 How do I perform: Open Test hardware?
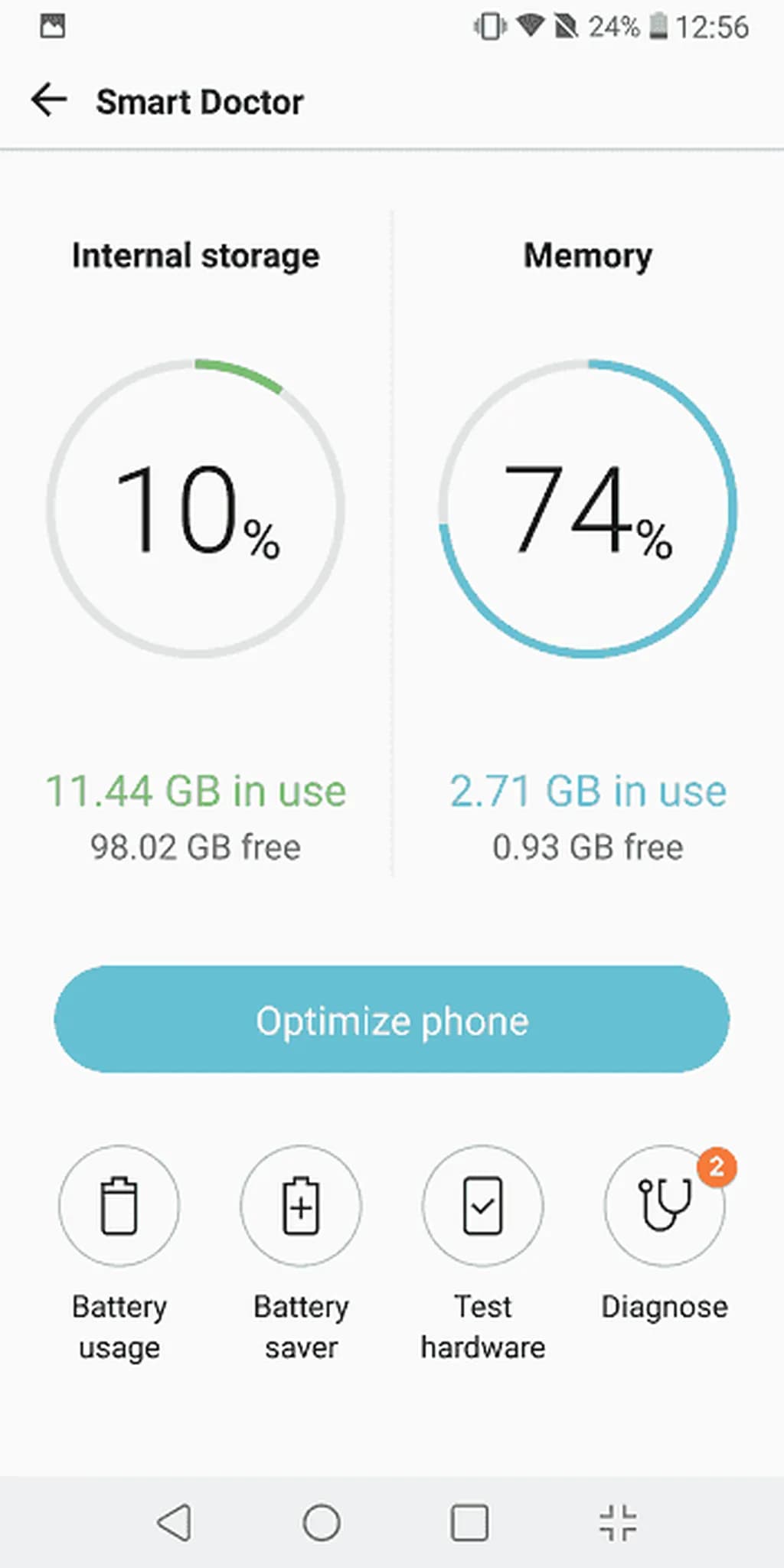click(x=482, y=1206)
